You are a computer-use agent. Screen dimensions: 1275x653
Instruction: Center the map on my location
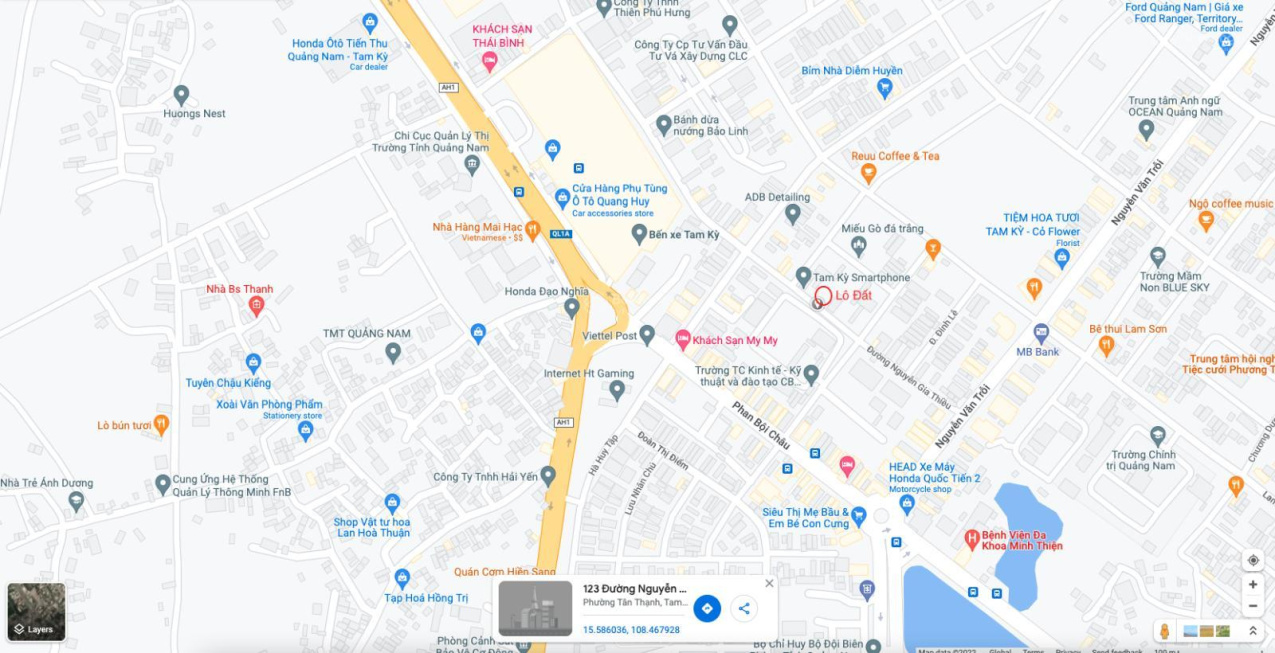point(1253,560)
